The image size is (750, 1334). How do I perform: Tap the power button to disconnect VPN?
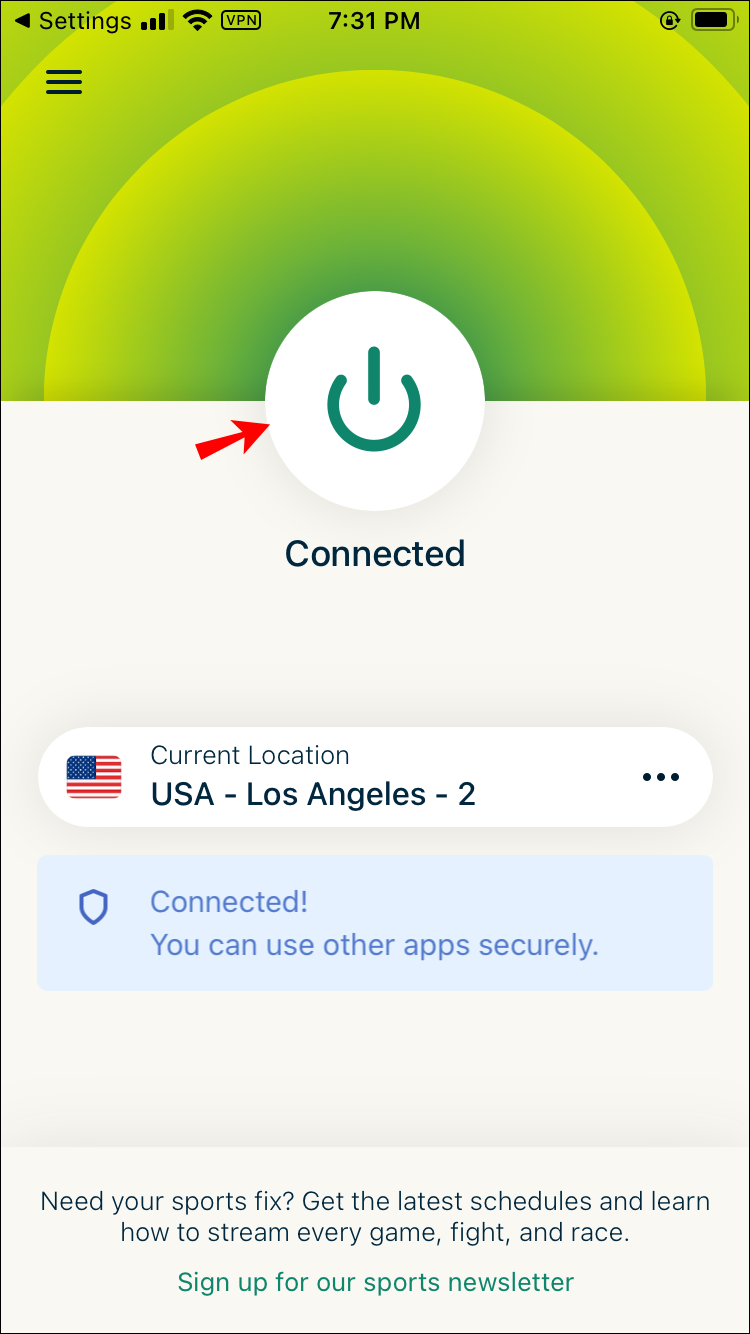tap(375, 401)
